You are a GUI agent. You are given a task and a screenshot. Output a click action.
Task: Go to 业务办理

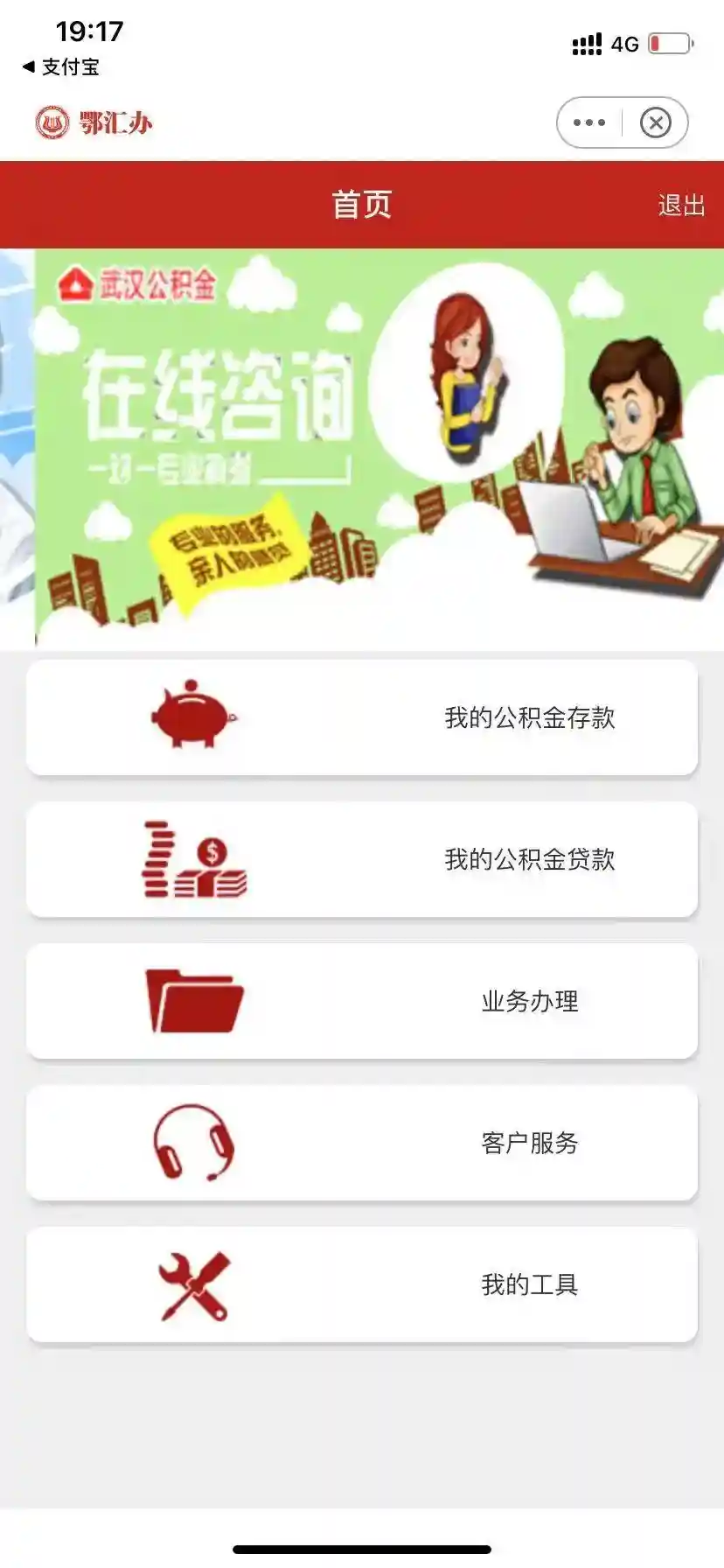point(362,1002)
